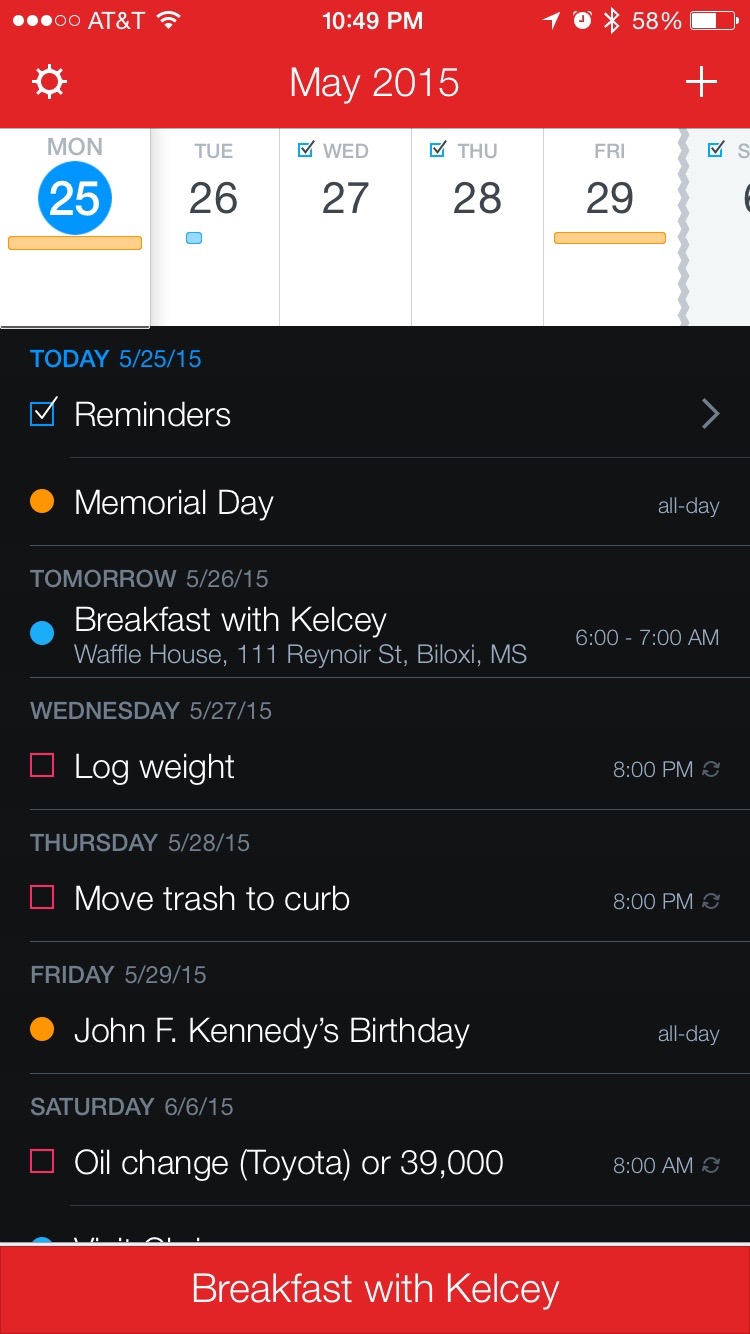Tap the May 2015 month title
The width and height of the screenshot is (750, 1334).
click(x=374, y=83)
